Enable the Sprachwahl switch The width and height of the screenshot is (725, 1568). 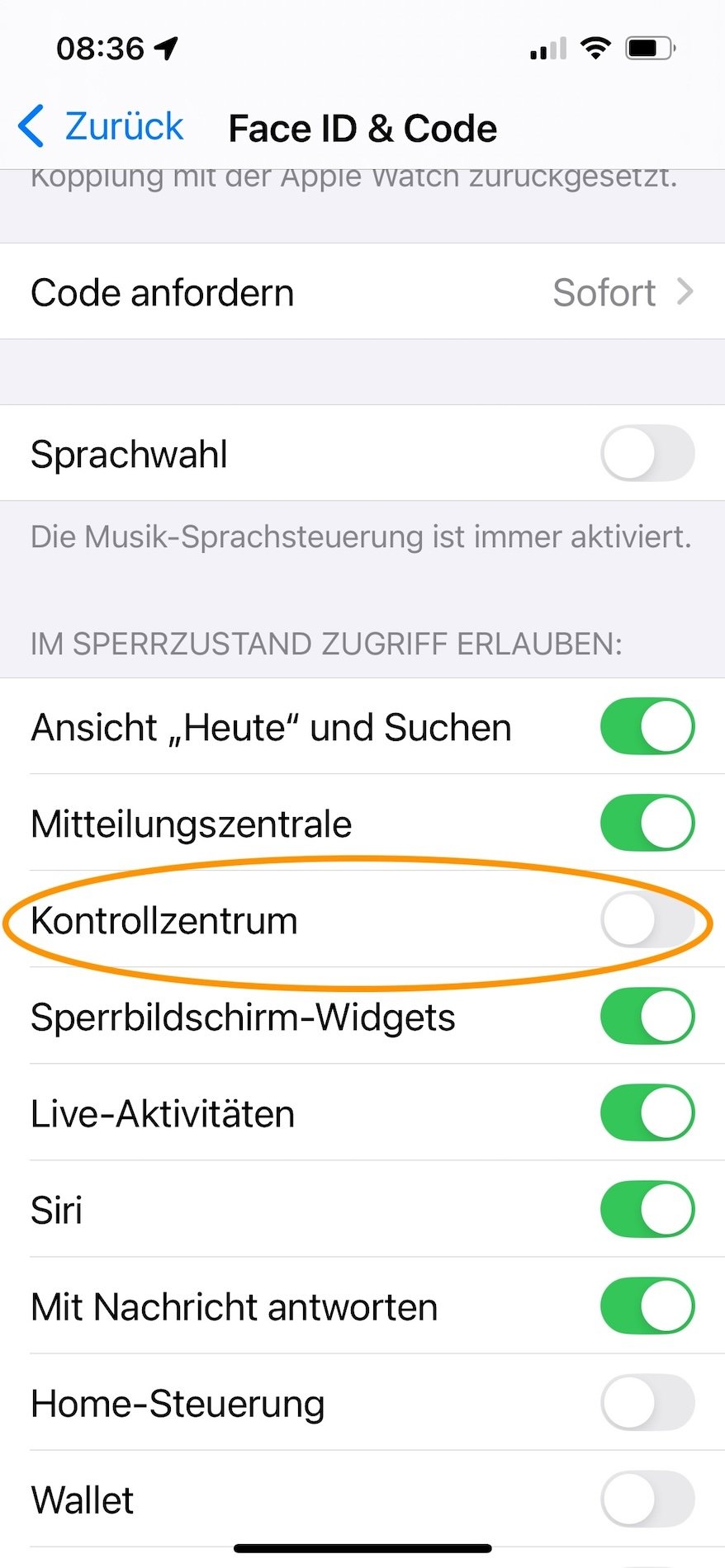pos(647,453)
